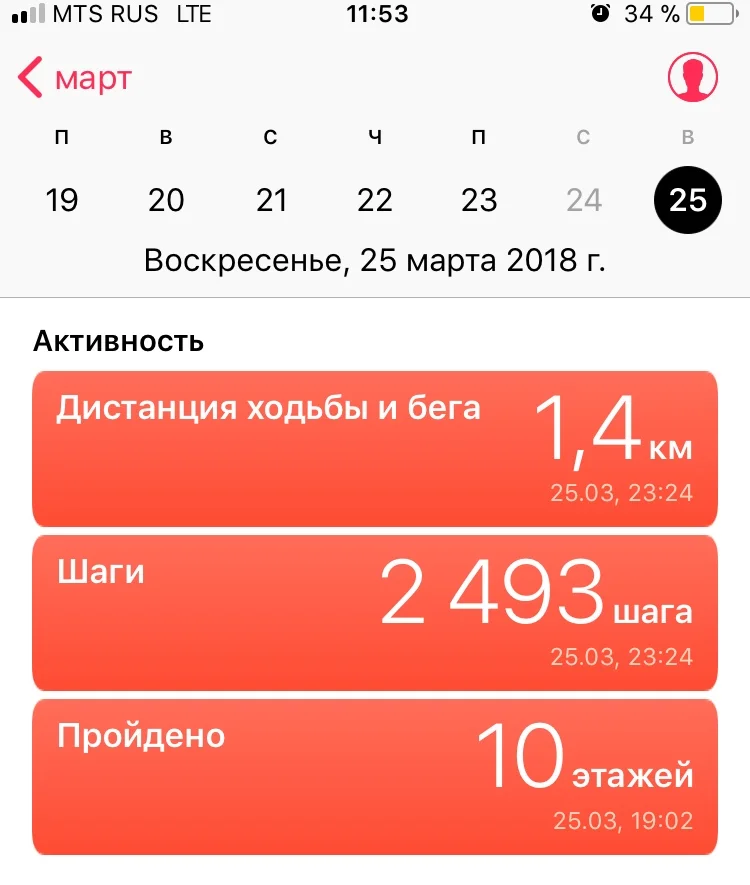The image size is (750, 885).
Task: Select Friday the 23rd
Action: pos(479,200)
